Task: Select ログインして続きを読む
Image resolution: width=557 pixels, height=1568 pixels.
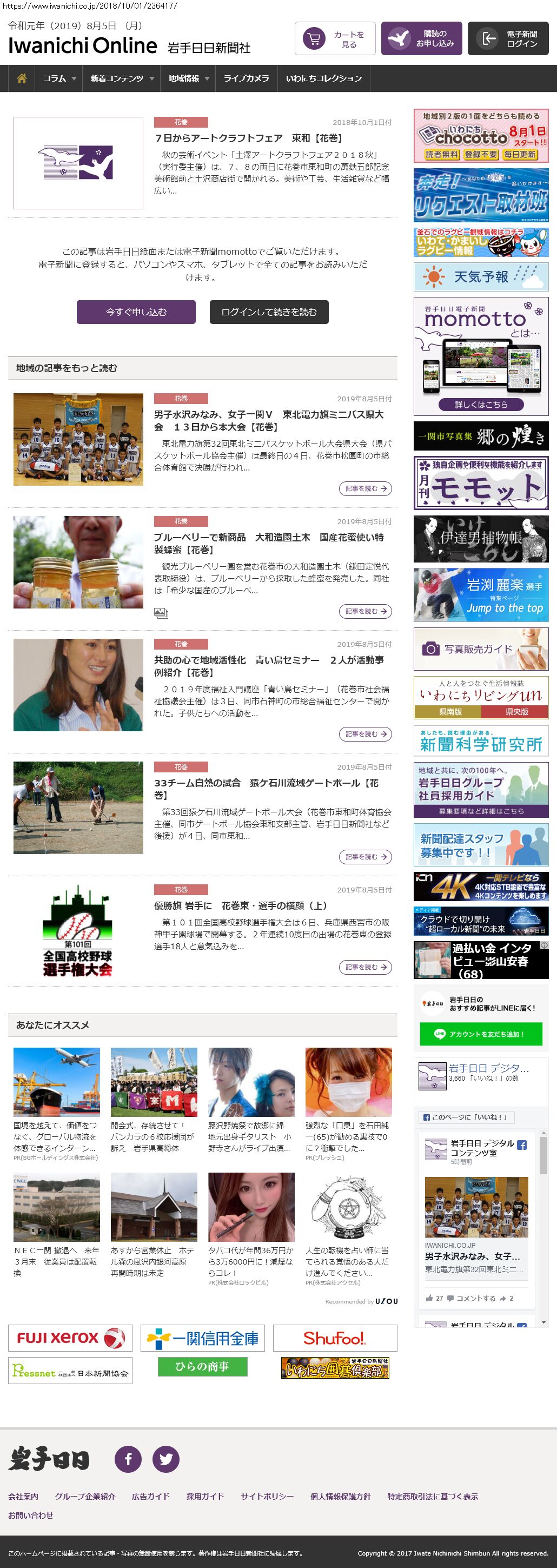Action: 268,312
